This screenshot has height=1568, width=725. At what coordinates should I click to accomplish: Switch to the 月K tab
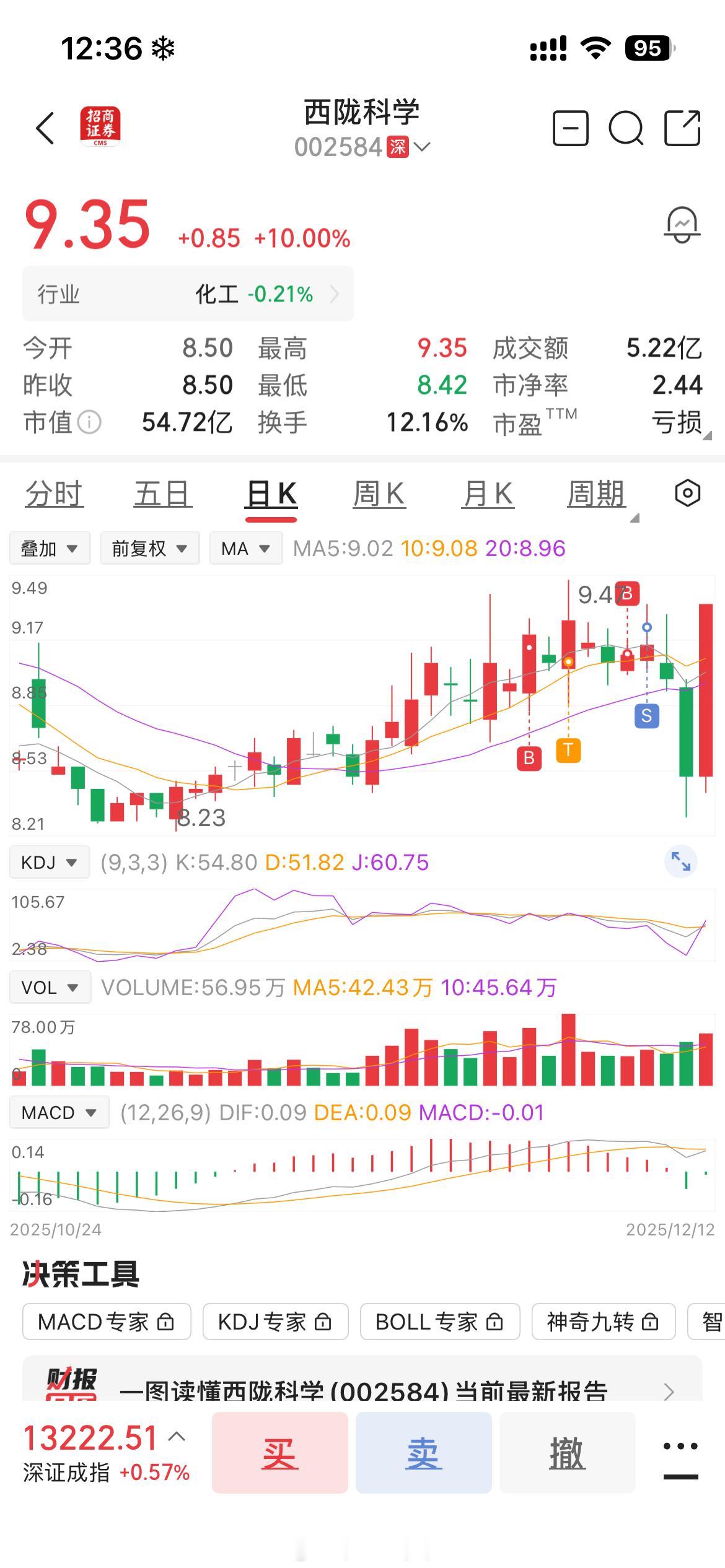487,494
